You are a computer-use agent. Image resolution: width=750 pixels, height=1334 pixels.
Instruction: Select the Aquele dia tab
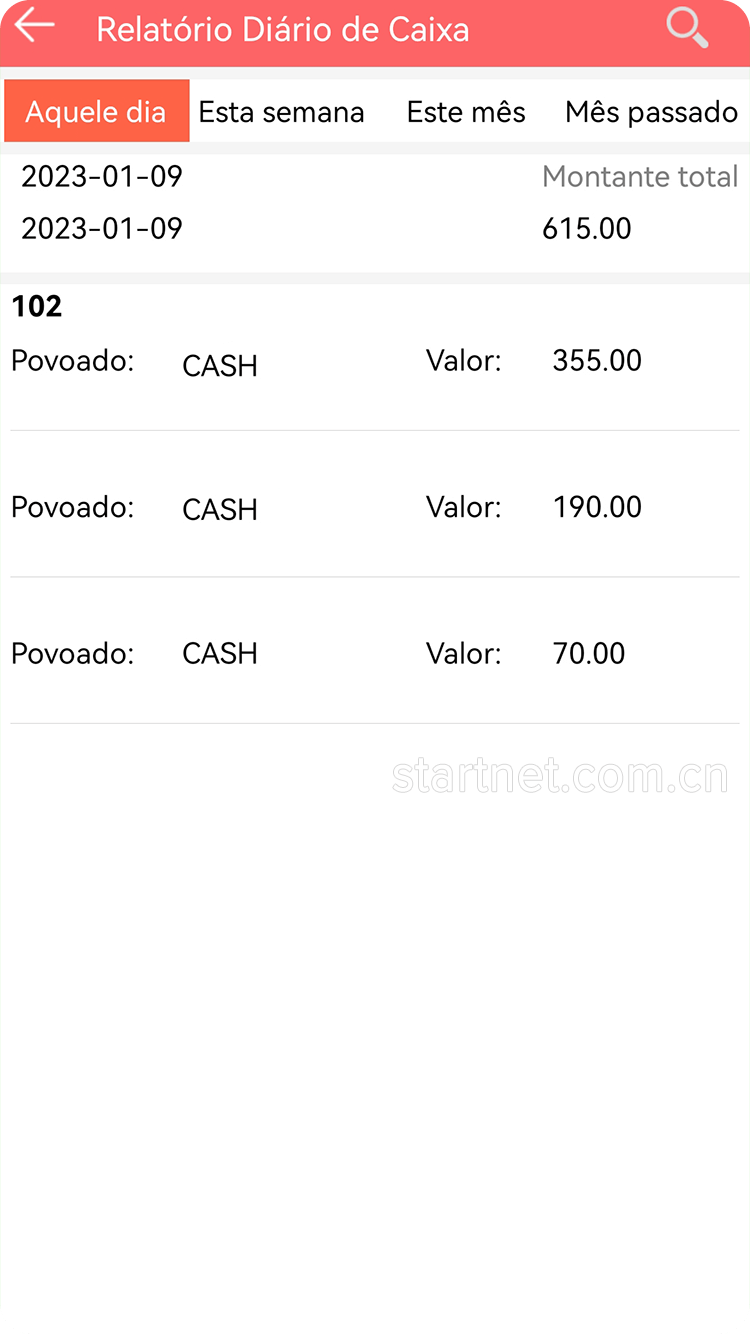[x=96, y=112]
